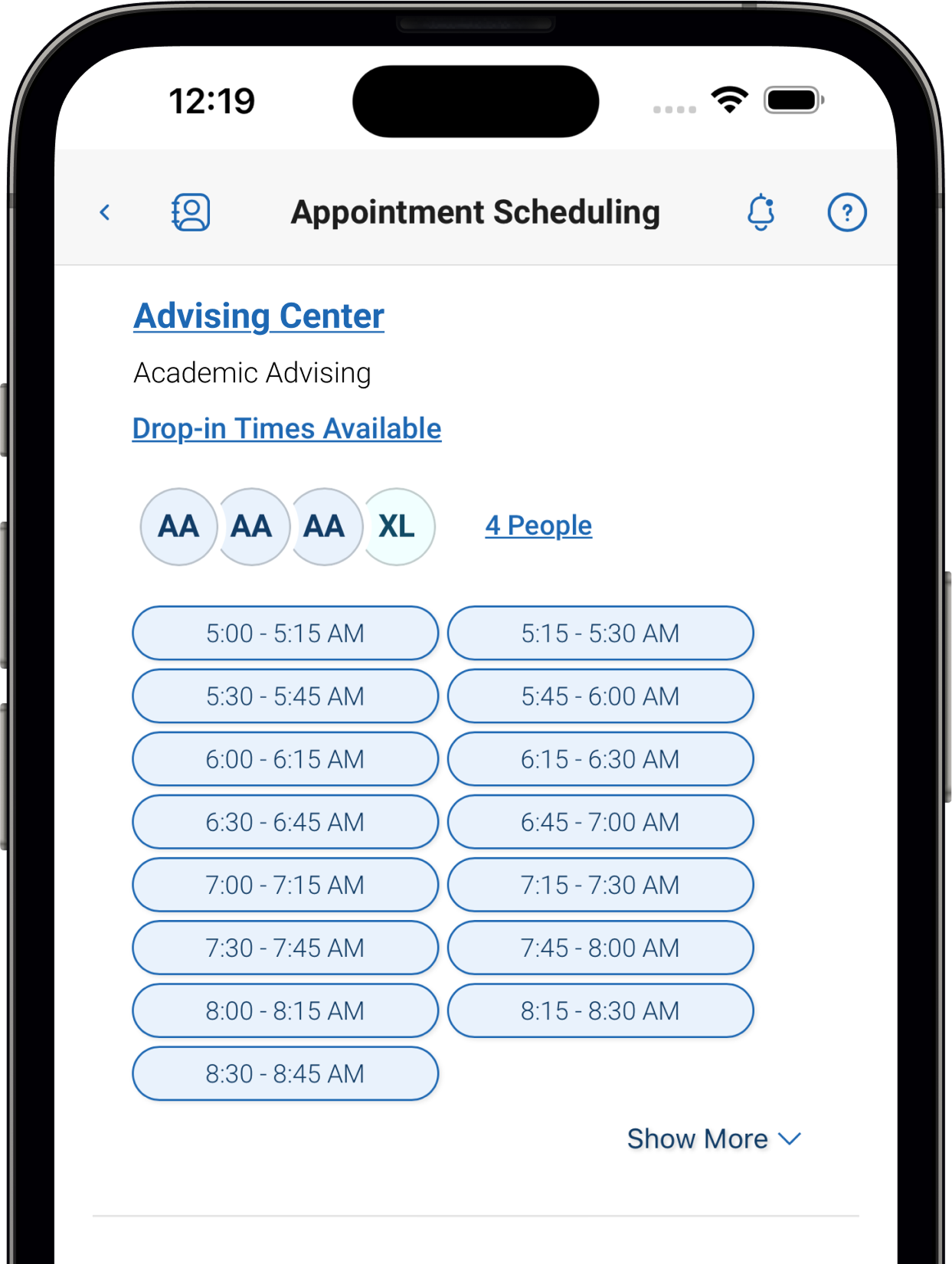Book the 8:00 - 8:15 AM time
The width and height of the screenshot is (952, 1264).
(285, 1010)
